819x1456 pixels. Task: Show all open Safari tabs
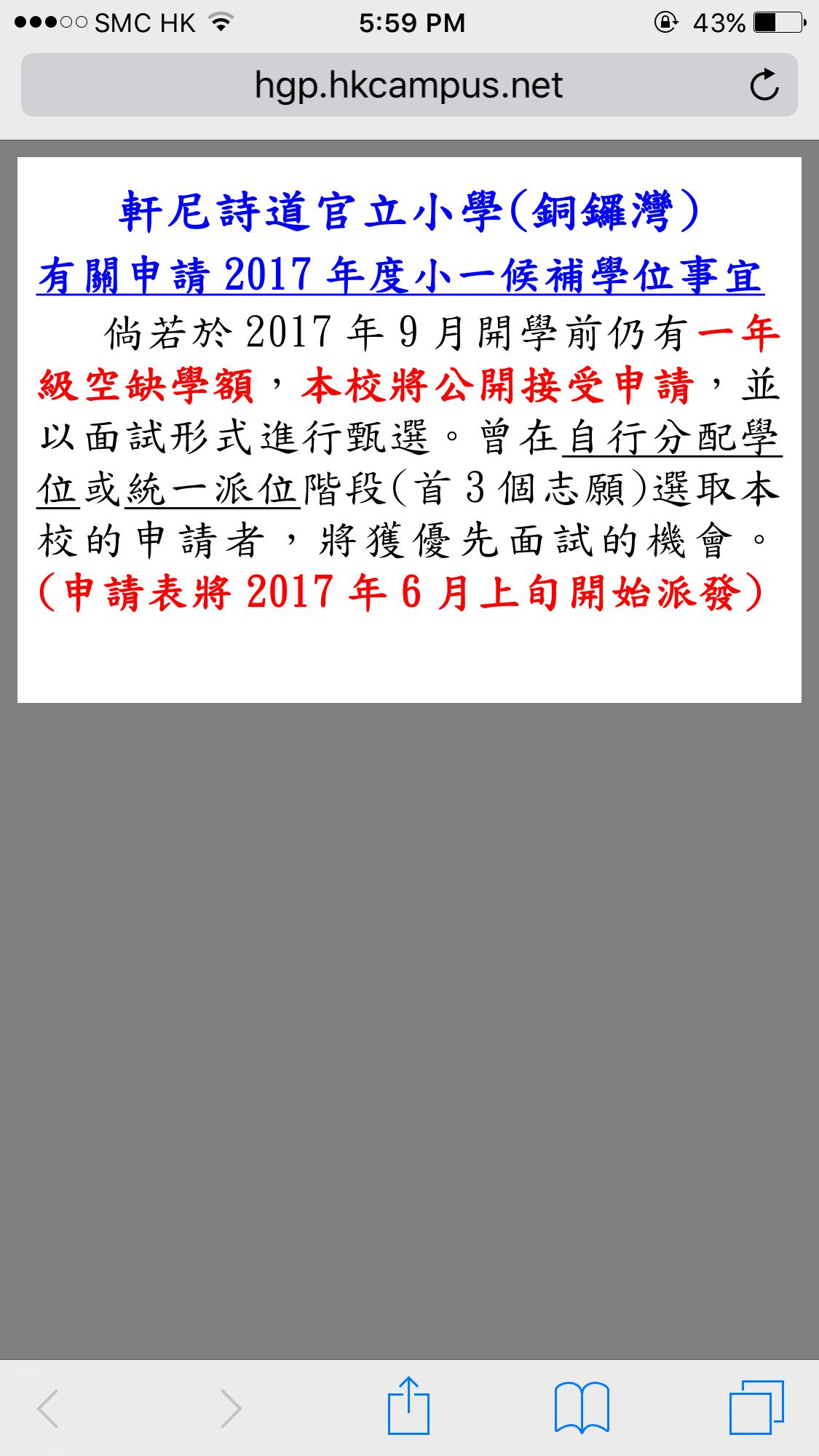coord(756,1407)
